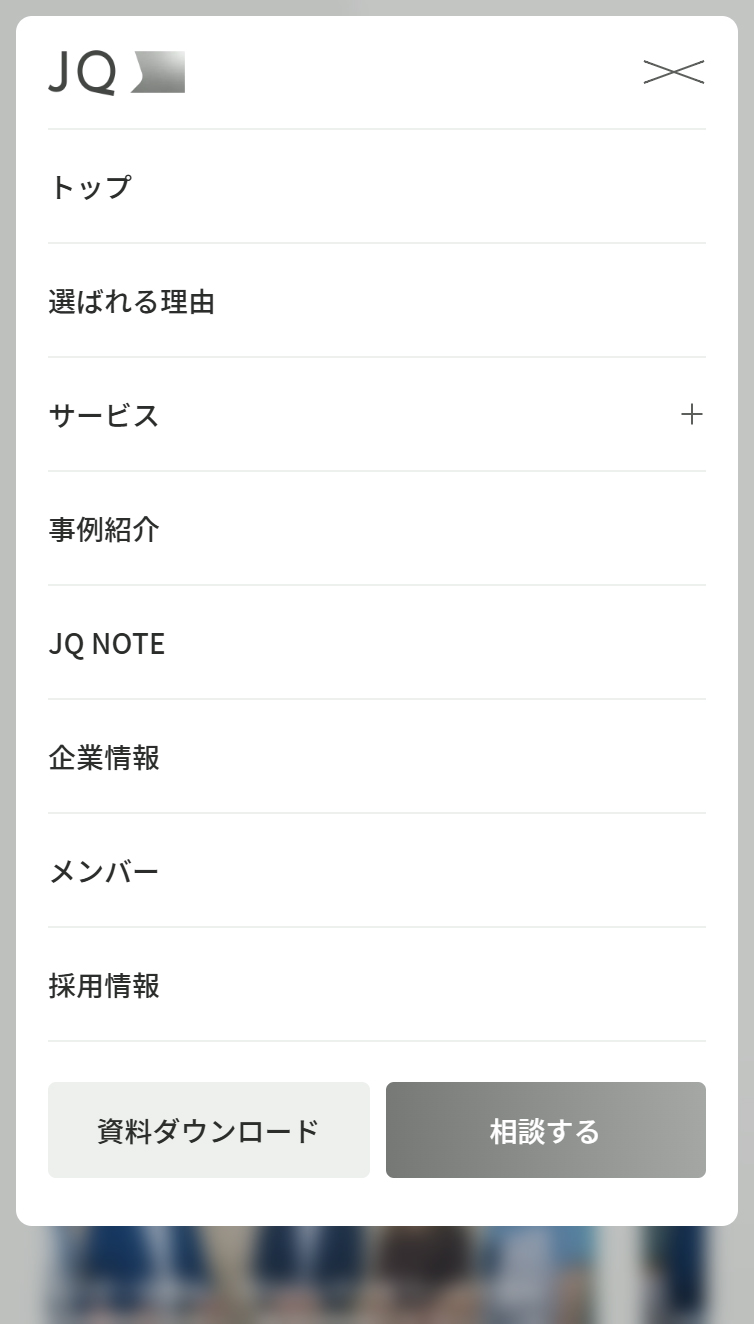The width and height of the screenshot is (754, 1324).
Task: Tap the 相談する consultation link
Action: coord(545,1129)
